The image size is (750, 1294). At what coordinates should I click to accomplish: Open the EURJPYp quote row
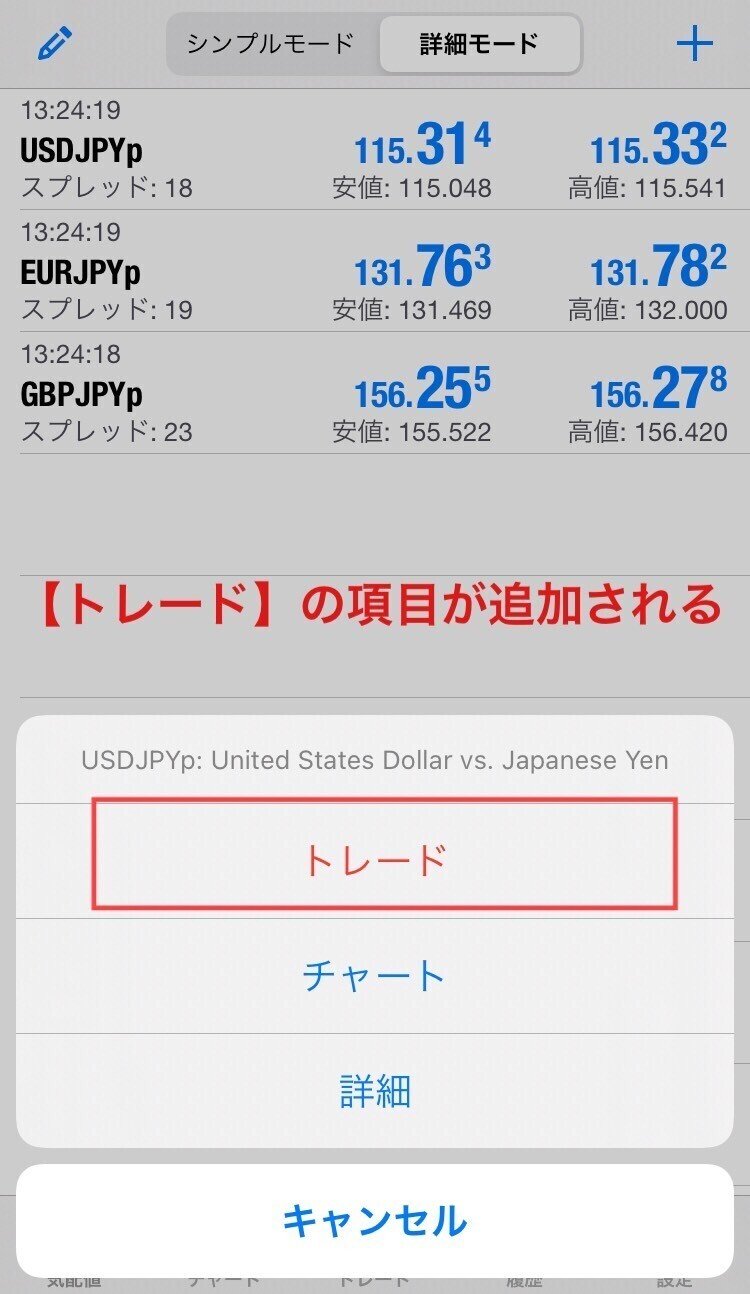375,271
